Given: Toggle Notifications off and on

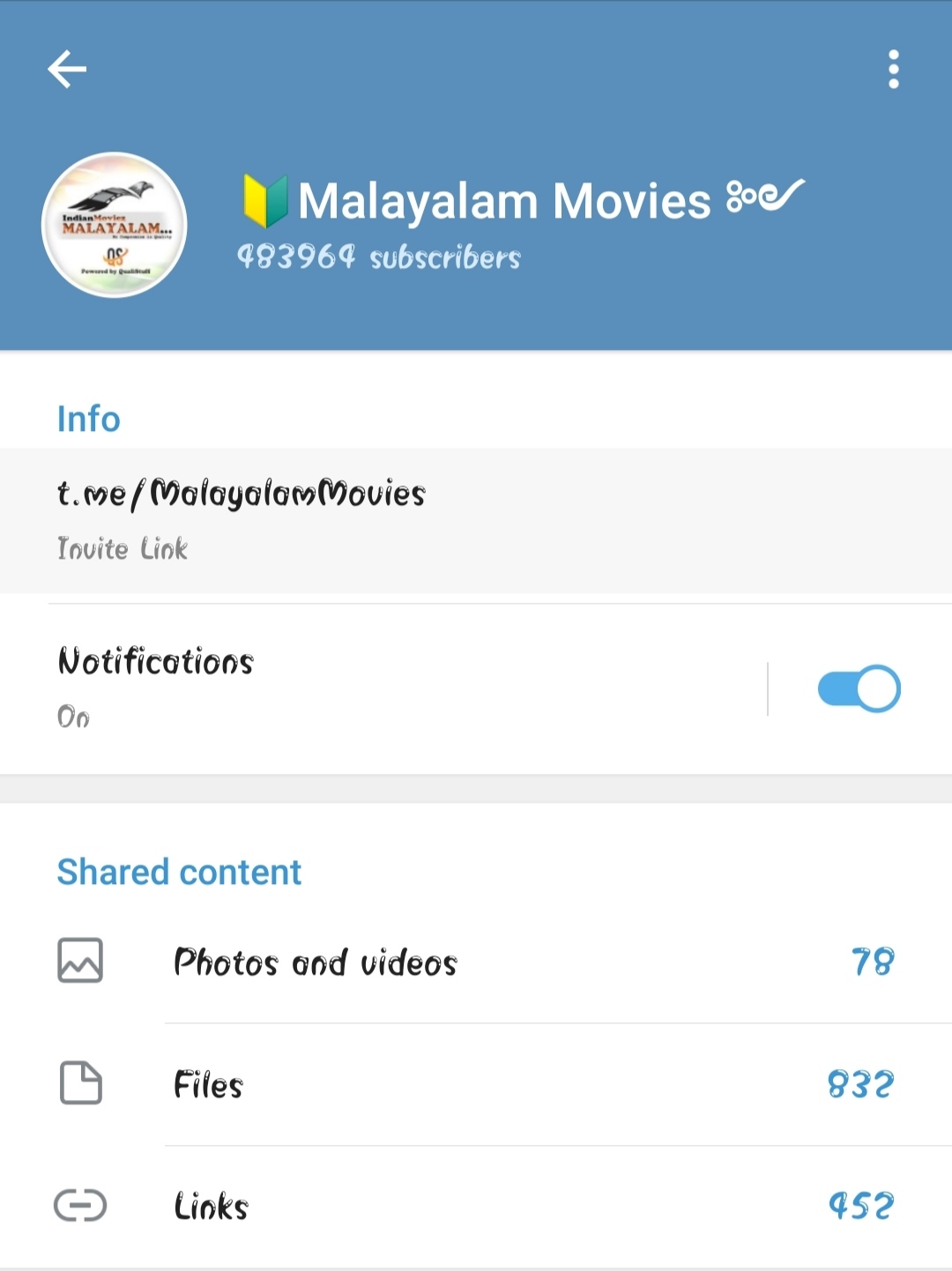Looking at the screenshot, I should (x=859, y=688).
